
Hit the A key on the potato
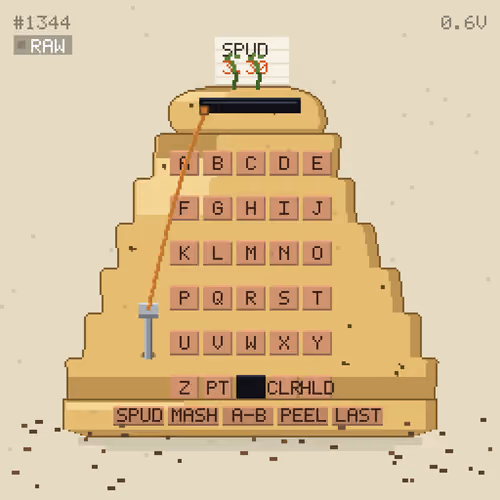pos(184,163)
